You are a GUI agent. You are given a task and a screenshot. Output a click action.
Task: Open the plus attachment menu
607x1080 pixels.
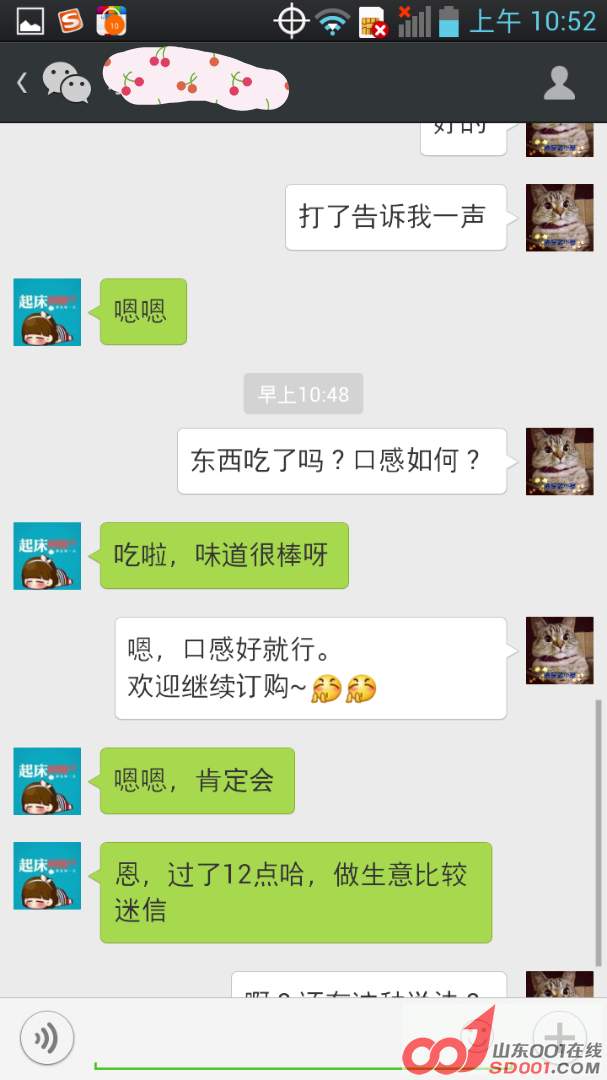pos(559,1036)
